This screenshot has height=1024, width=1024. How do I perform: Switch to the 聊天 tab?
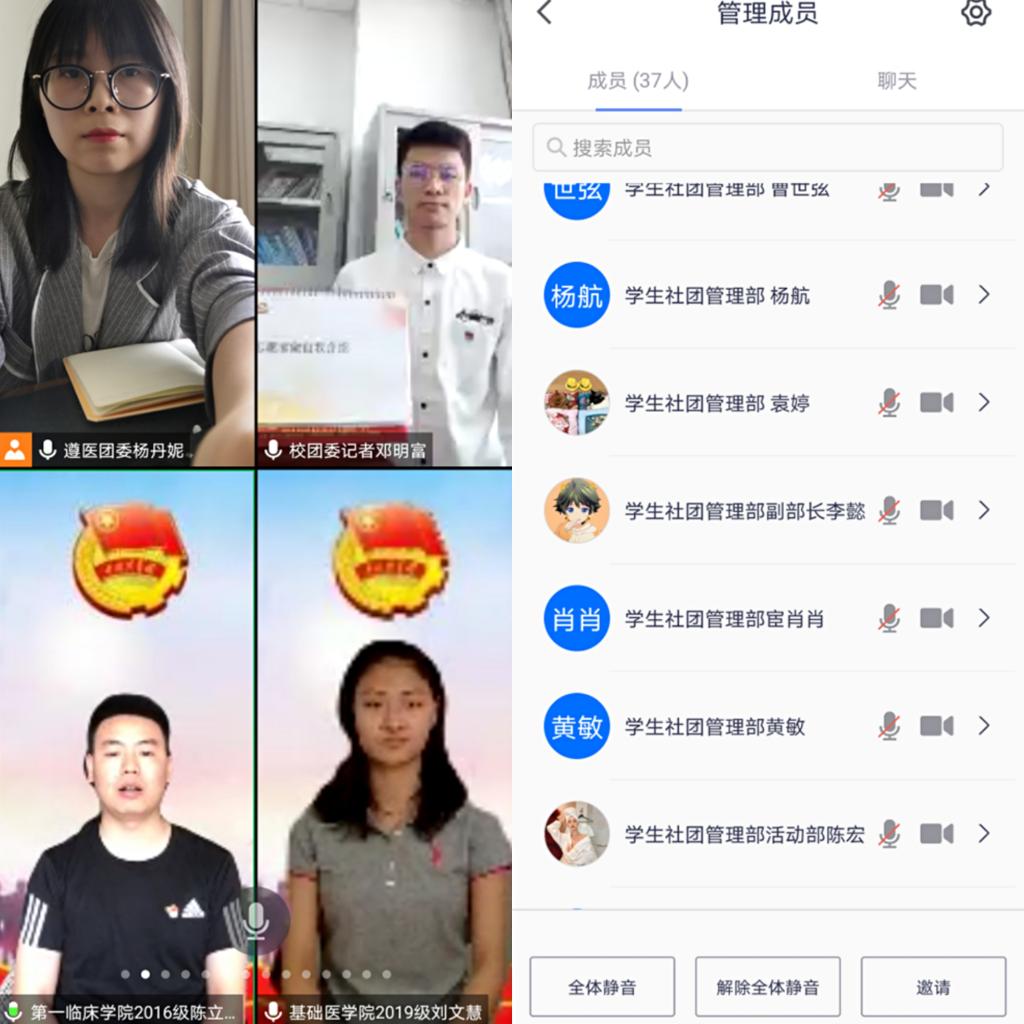tap(896, 81)
